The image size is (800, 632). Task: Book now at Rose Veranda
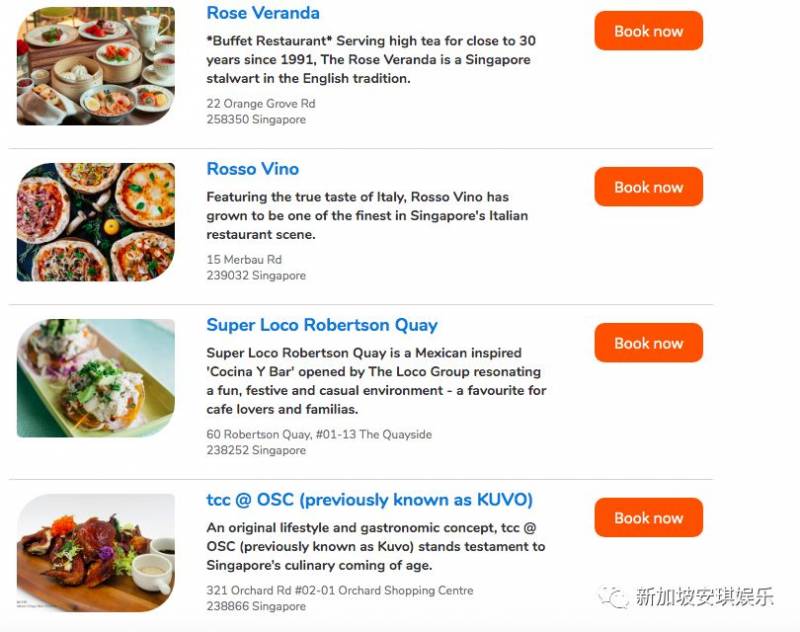[x=648, y=31]
